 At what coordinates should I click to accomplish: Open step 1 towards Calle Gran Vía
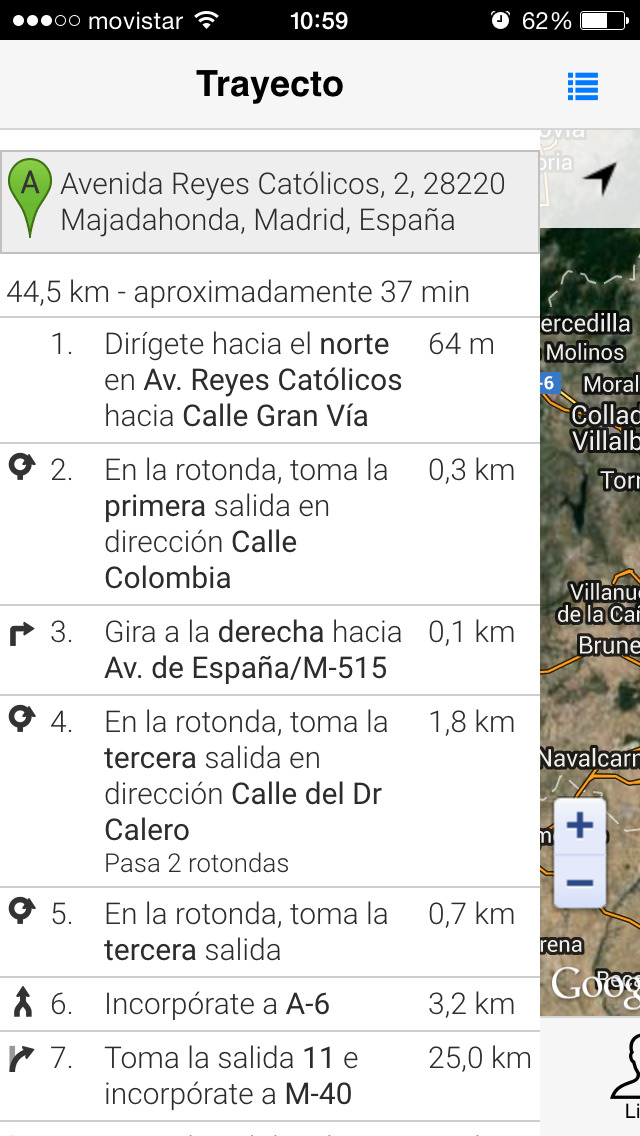270,380
